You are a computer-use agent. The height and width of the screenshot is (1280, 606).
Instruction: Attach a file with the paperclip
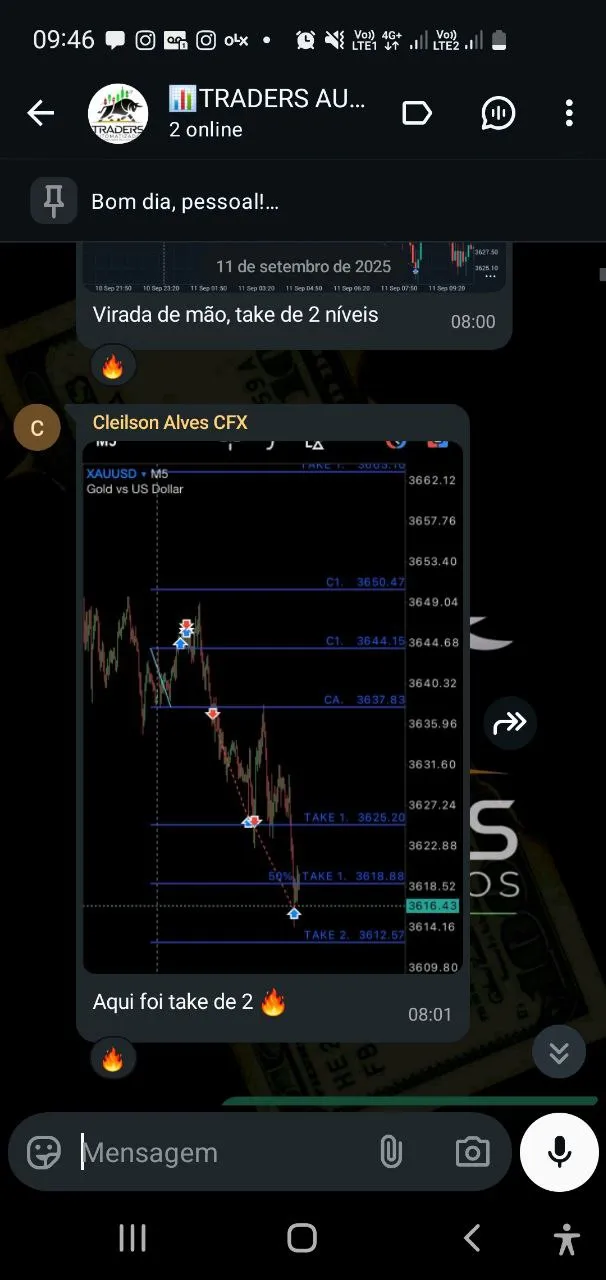[391, 1153]
